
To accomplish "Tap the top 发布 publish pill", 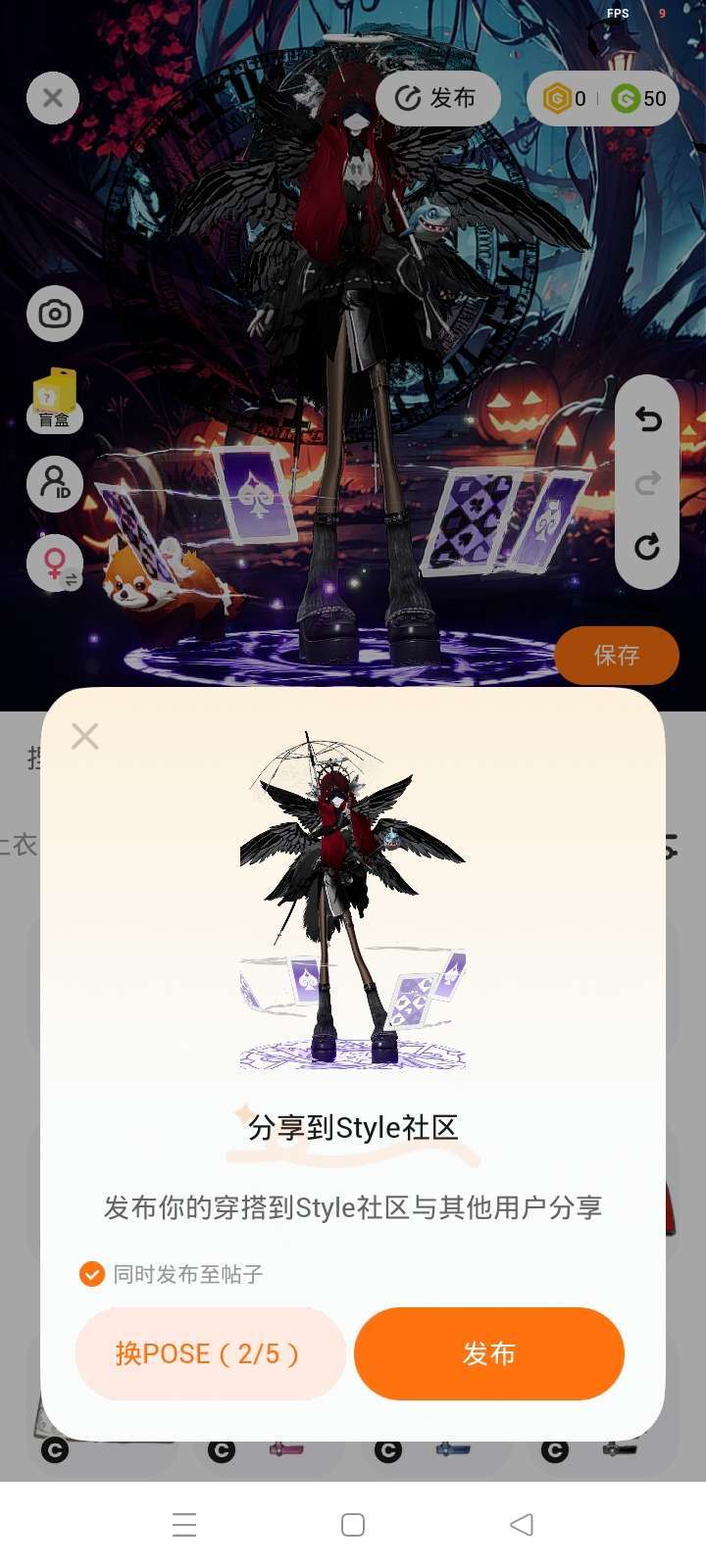I will coord(437,98).
